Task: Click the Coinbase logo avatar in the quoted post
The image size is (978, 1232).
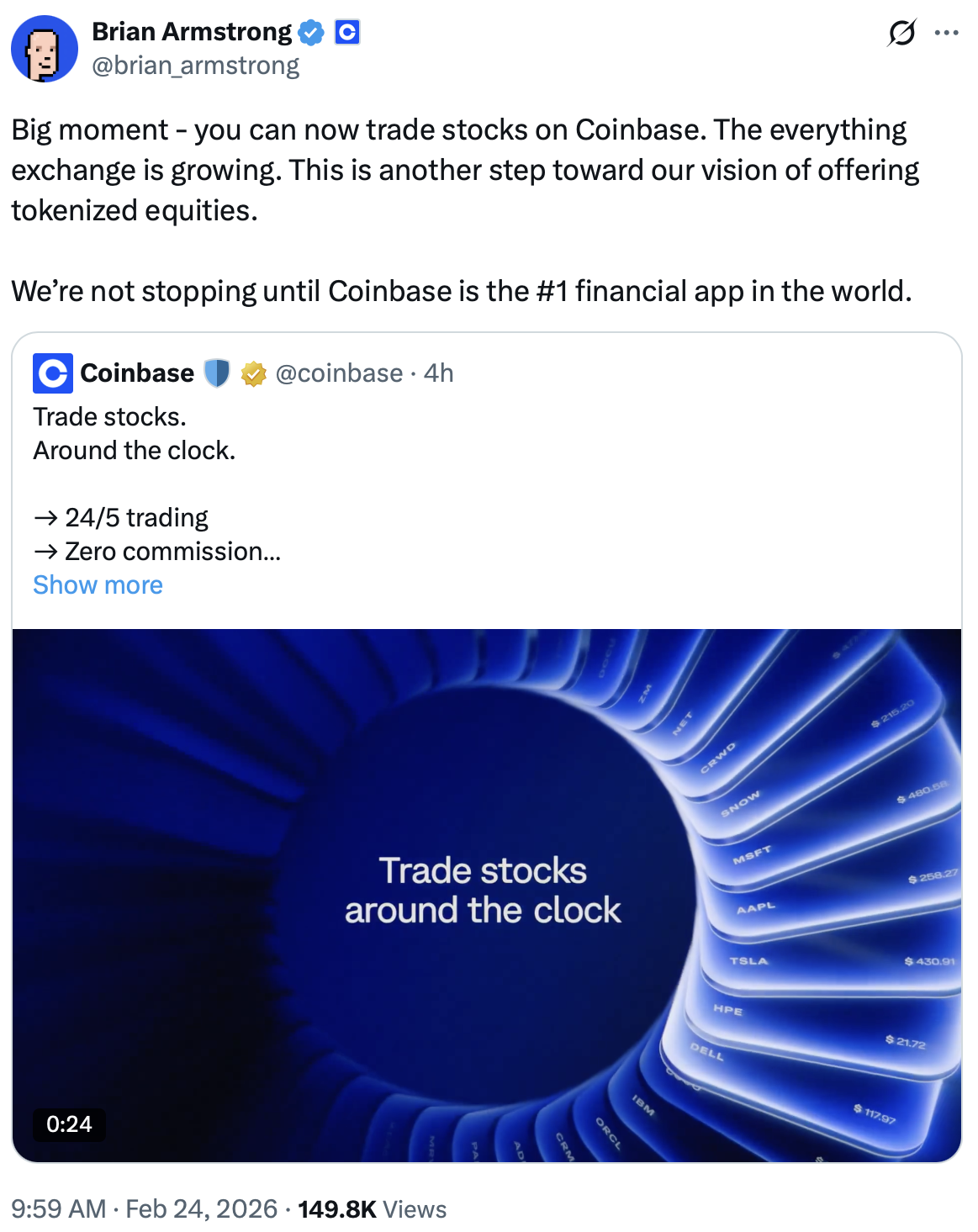Action: [52, 373]
